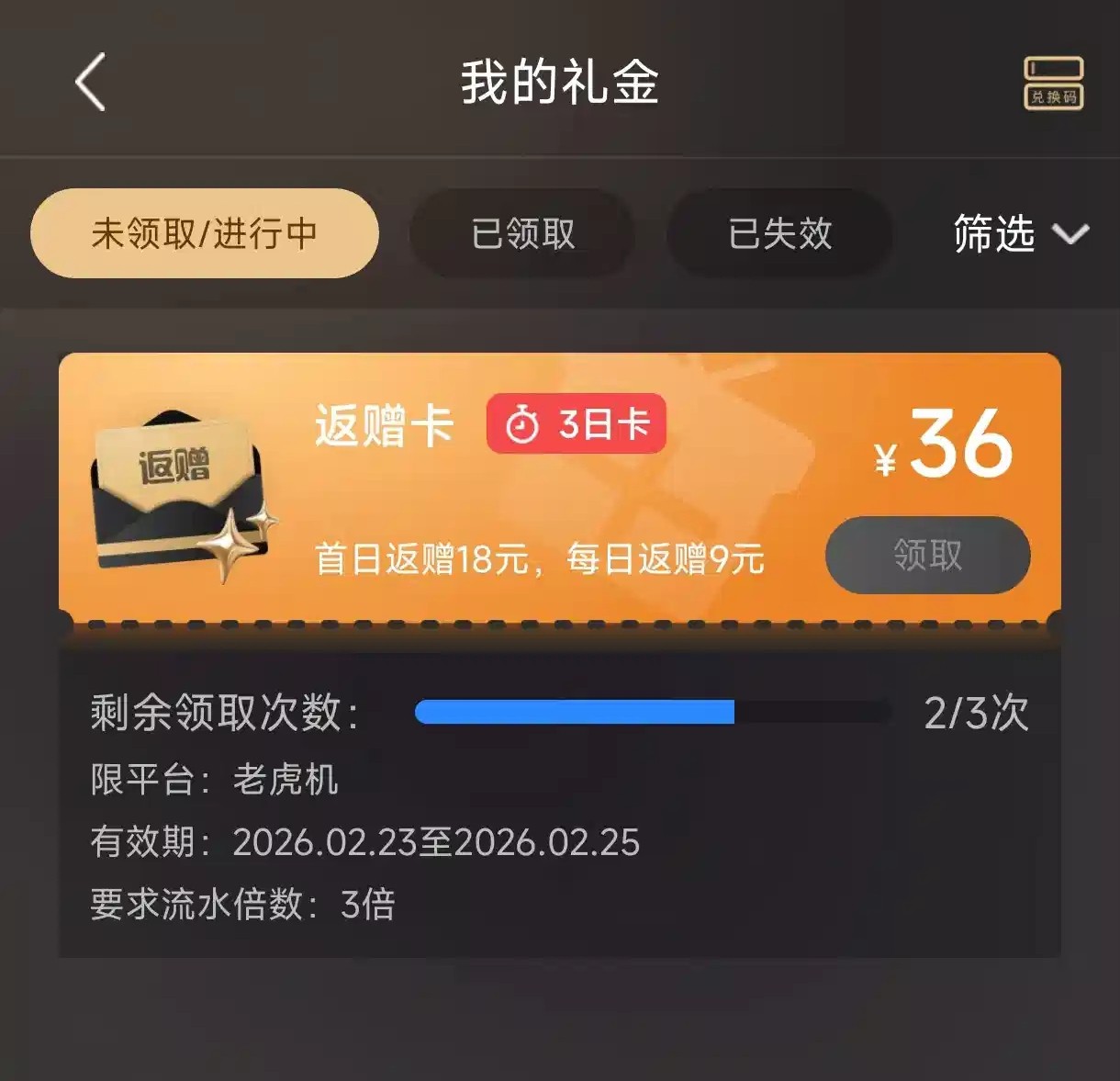Viewport: 1120px width, 1081px height.
Task: Open the 兑换码 redeem code icon
Action: coord(1053,83)
